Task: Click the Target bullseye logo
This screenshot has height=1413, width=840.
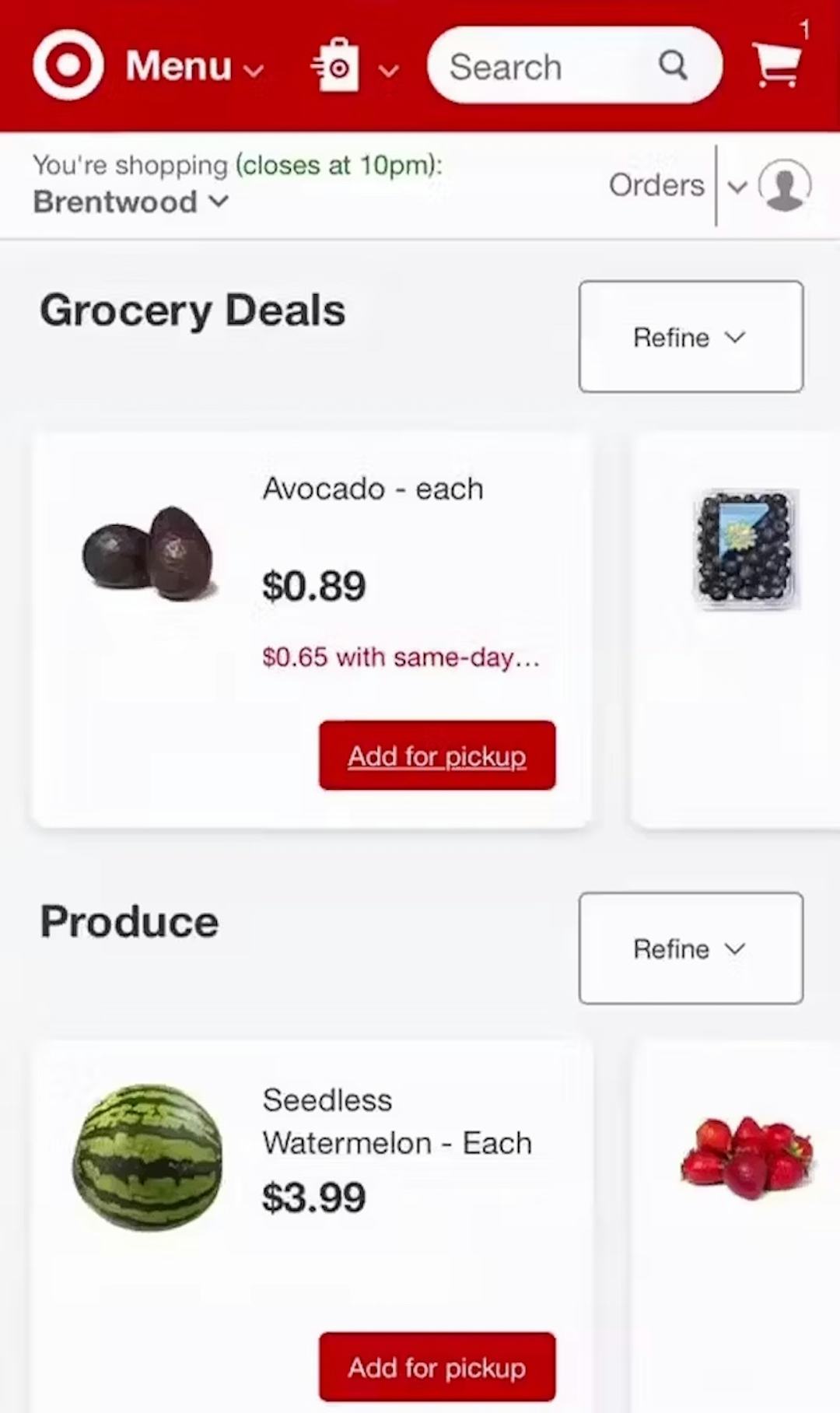Action: tap(68, 65)
